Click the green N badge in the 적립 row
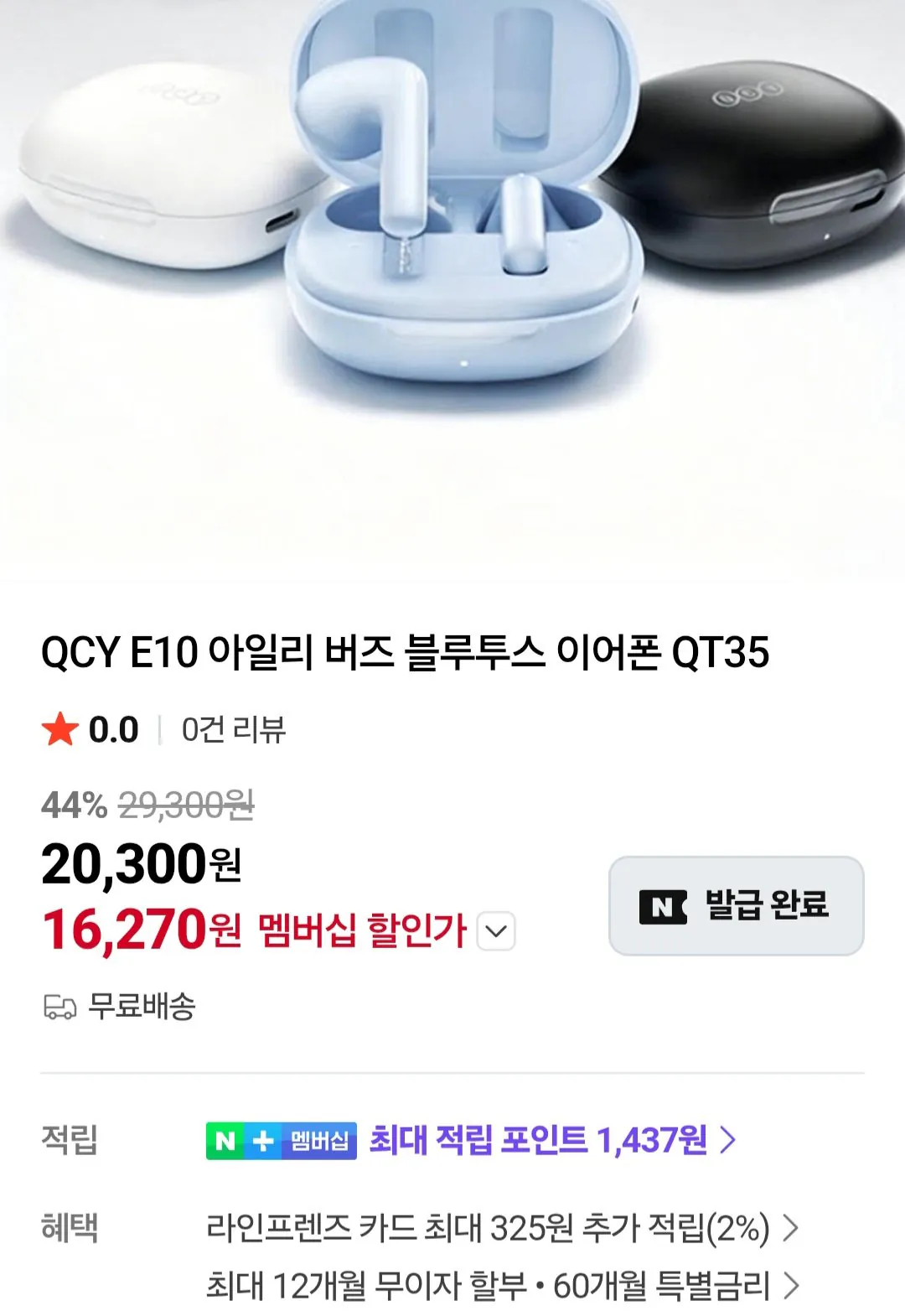This screenshot has width=905, height=1316. coord(224,1138)
